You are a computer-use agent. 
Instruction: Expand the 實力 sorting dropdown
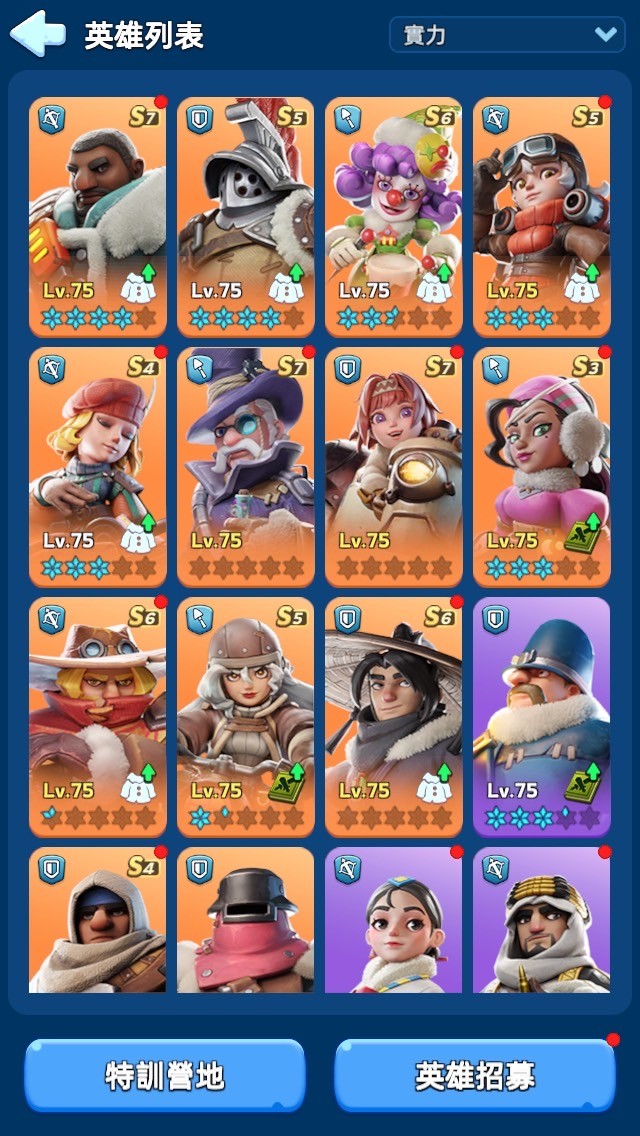(506, 36)
